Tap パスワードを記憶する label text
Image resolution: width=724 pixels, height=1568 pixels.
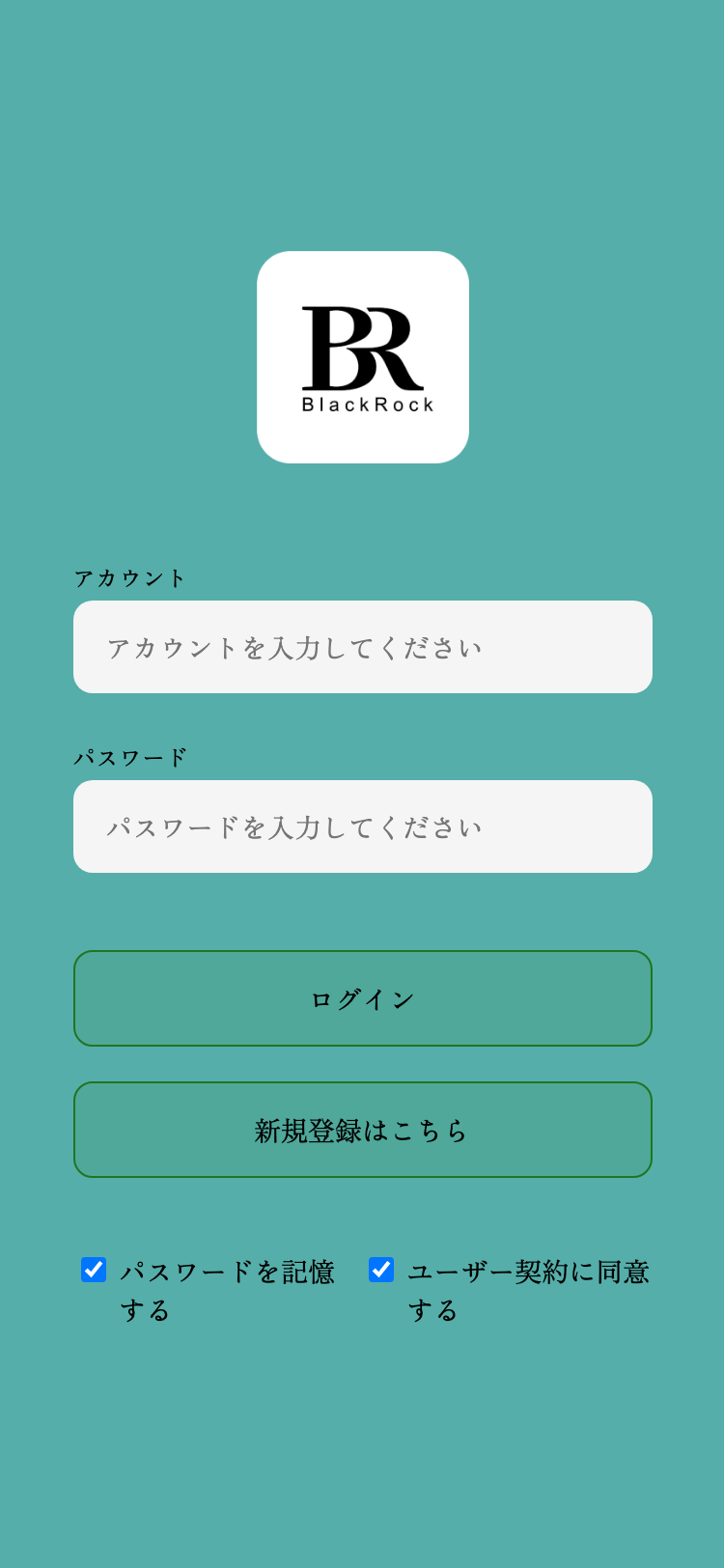point(229,1273)
